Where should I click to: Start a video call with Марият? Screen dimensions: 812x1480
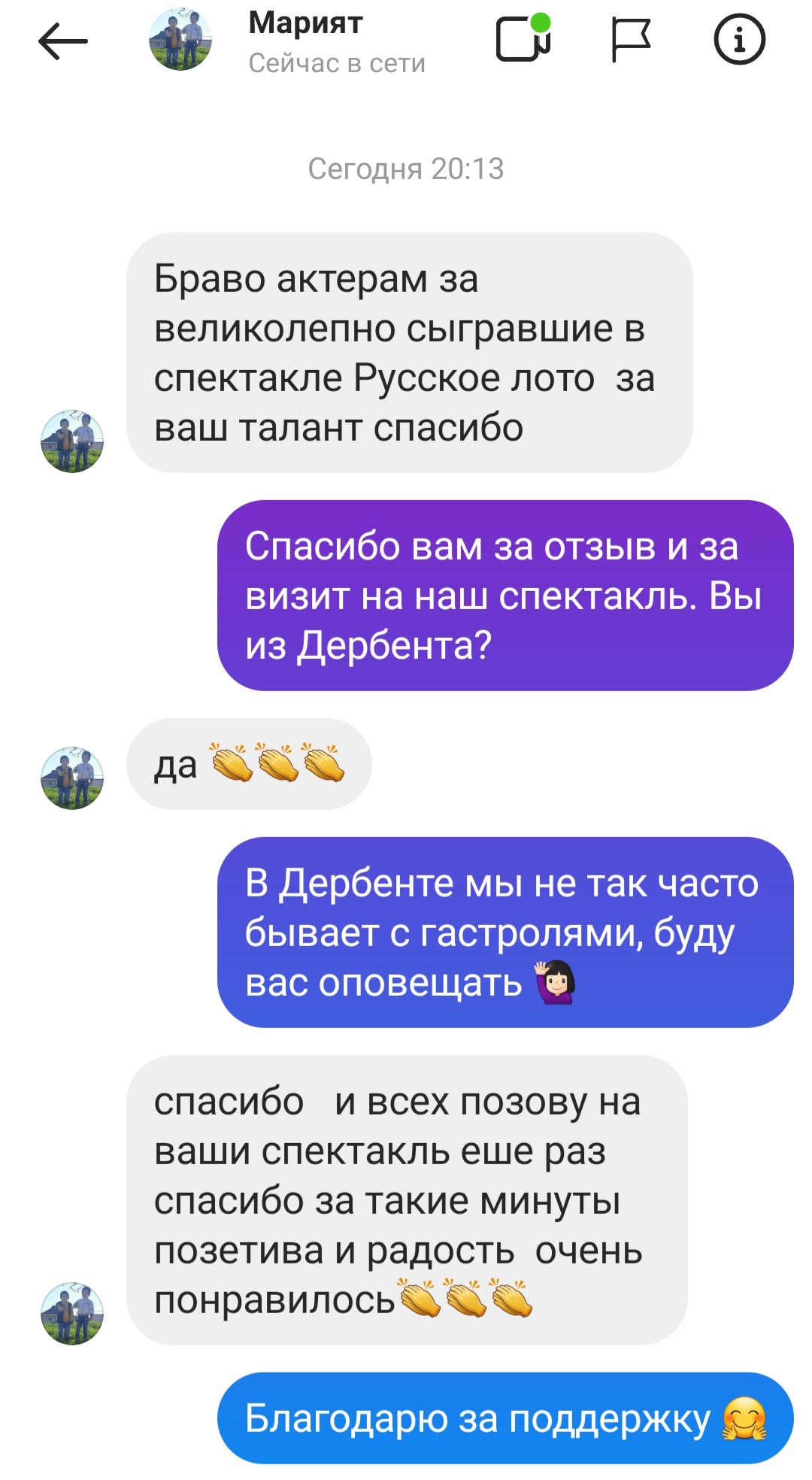[x=523, y=38]
